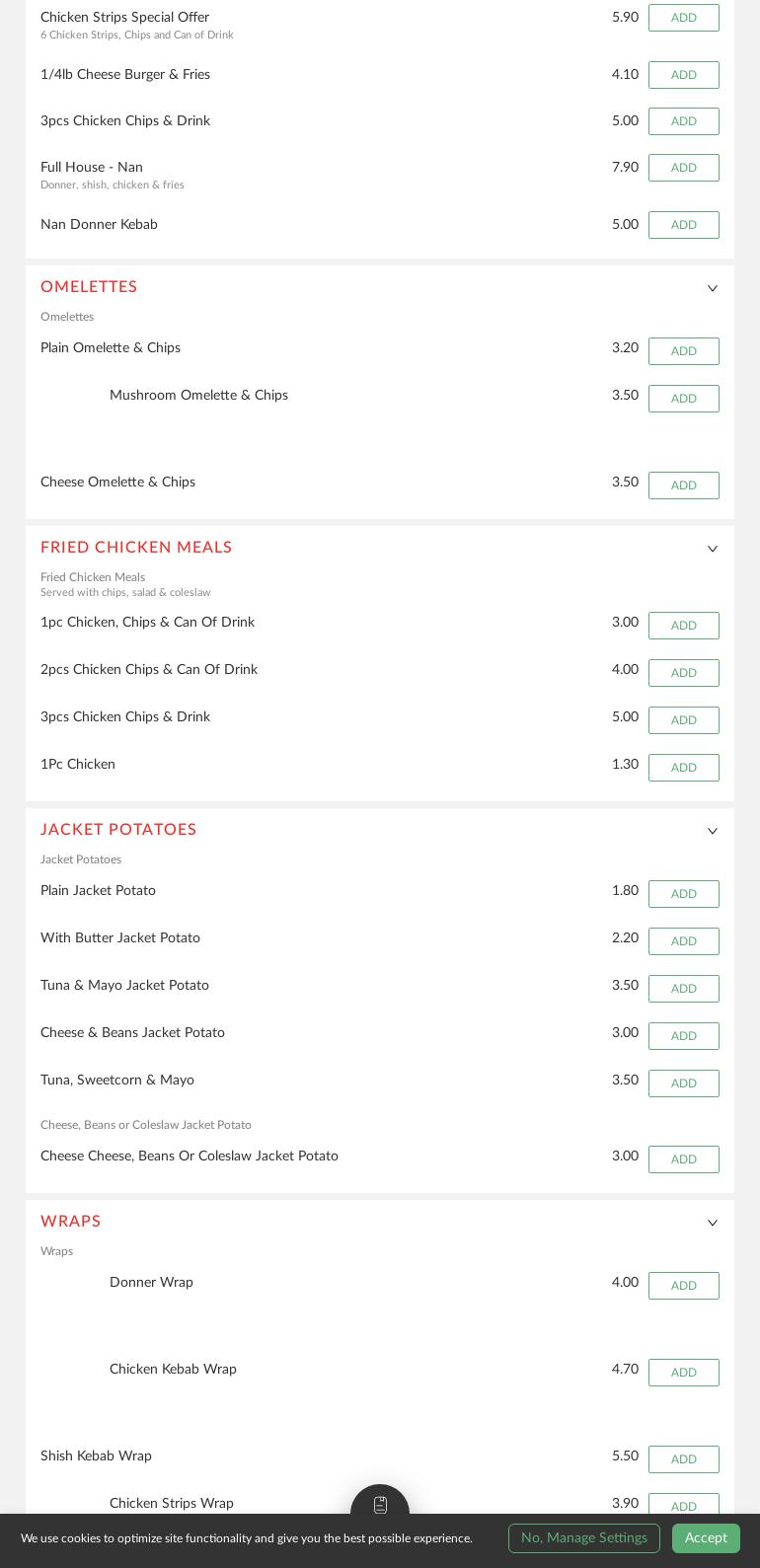Add Cheese Omelette & Chips
Image resolution: width=760 pixels, height=1568 pixels.
coord(684,485)
